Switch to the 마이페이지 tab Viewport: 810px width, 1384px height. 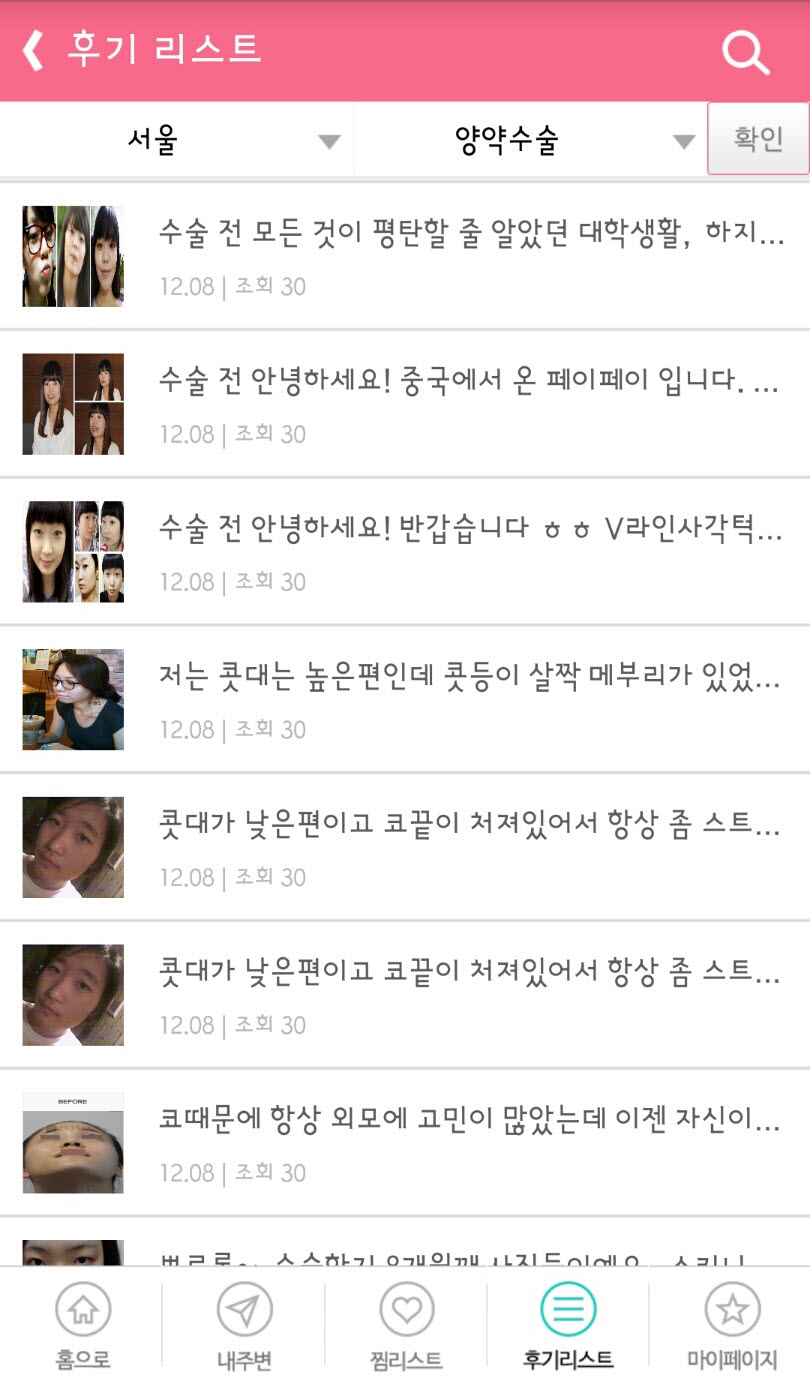click(731, 1327)
